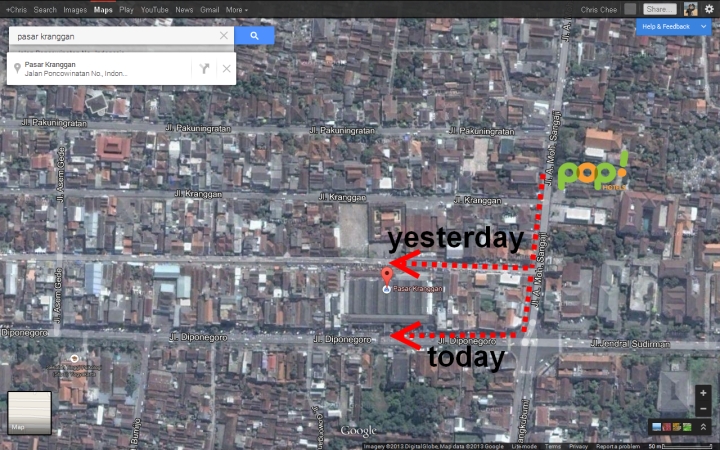The height and width of the screenshot is (450, 720).
Task: Open the +Chris profile link
Action: tap(15, 9)
